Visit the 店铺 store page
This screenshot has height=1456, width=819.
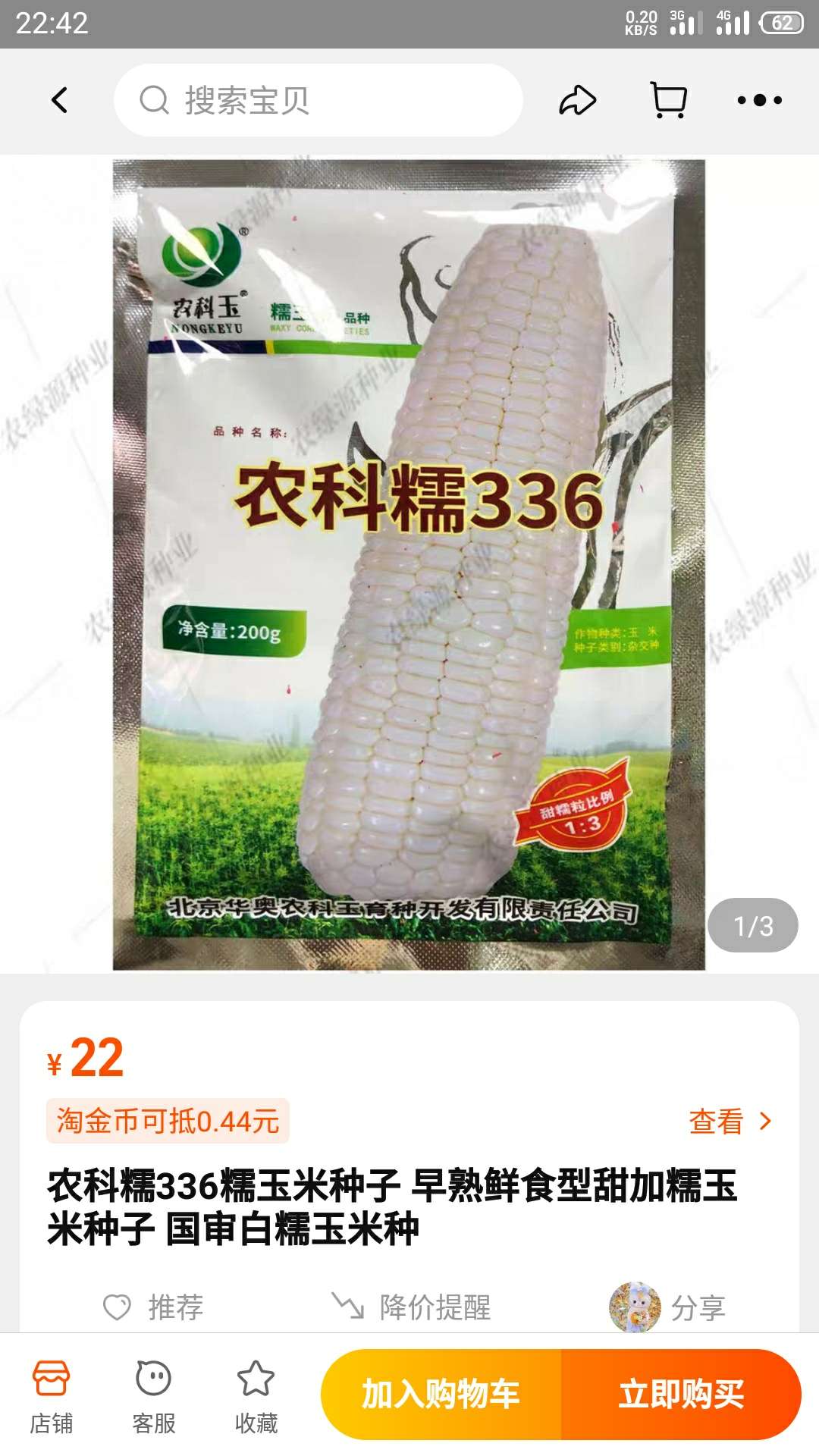51,1397
